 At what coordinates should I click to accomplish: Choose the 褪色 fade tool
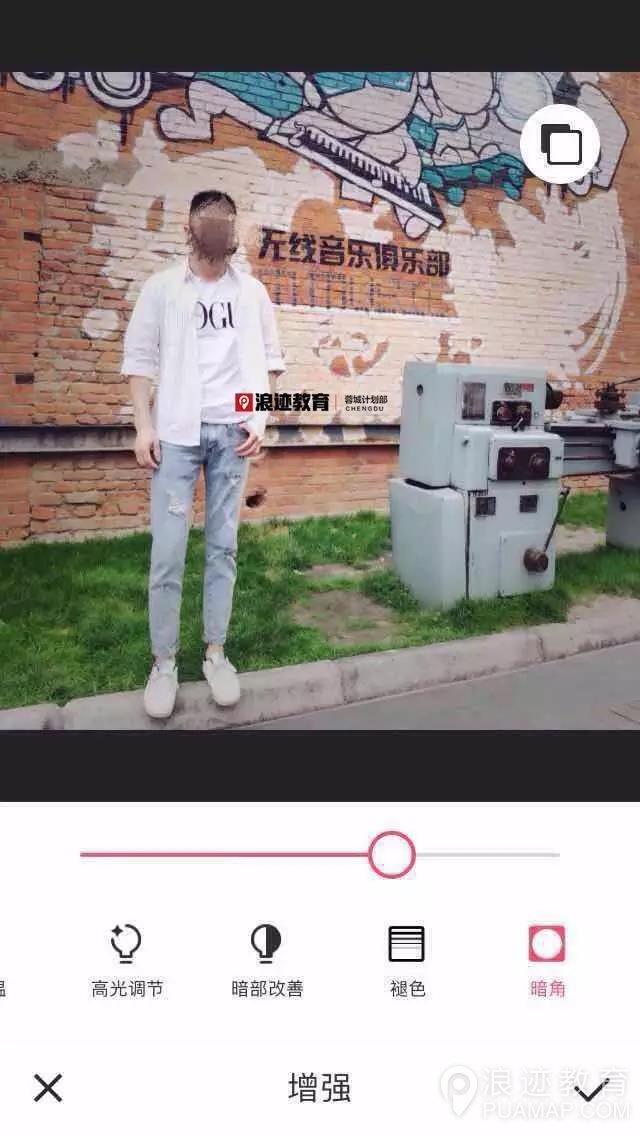407,959
